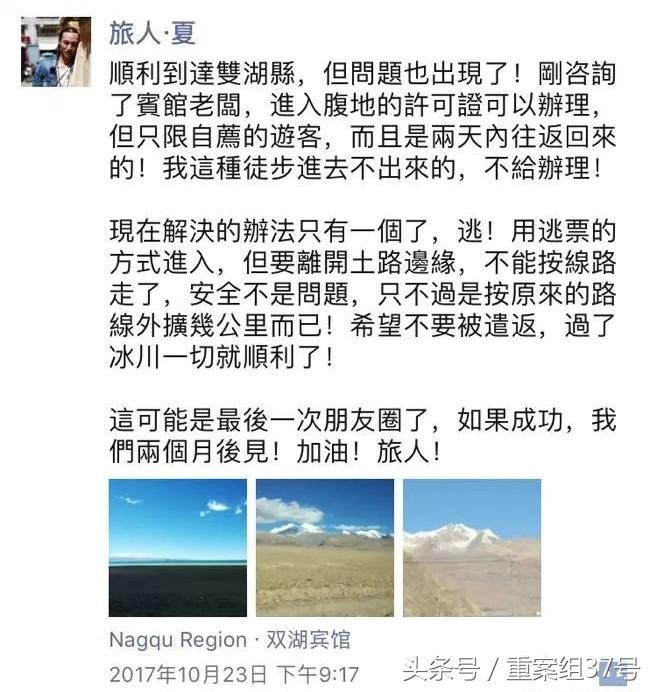Enlarge the close-up snowy mountain photo

tap(472, 547)
